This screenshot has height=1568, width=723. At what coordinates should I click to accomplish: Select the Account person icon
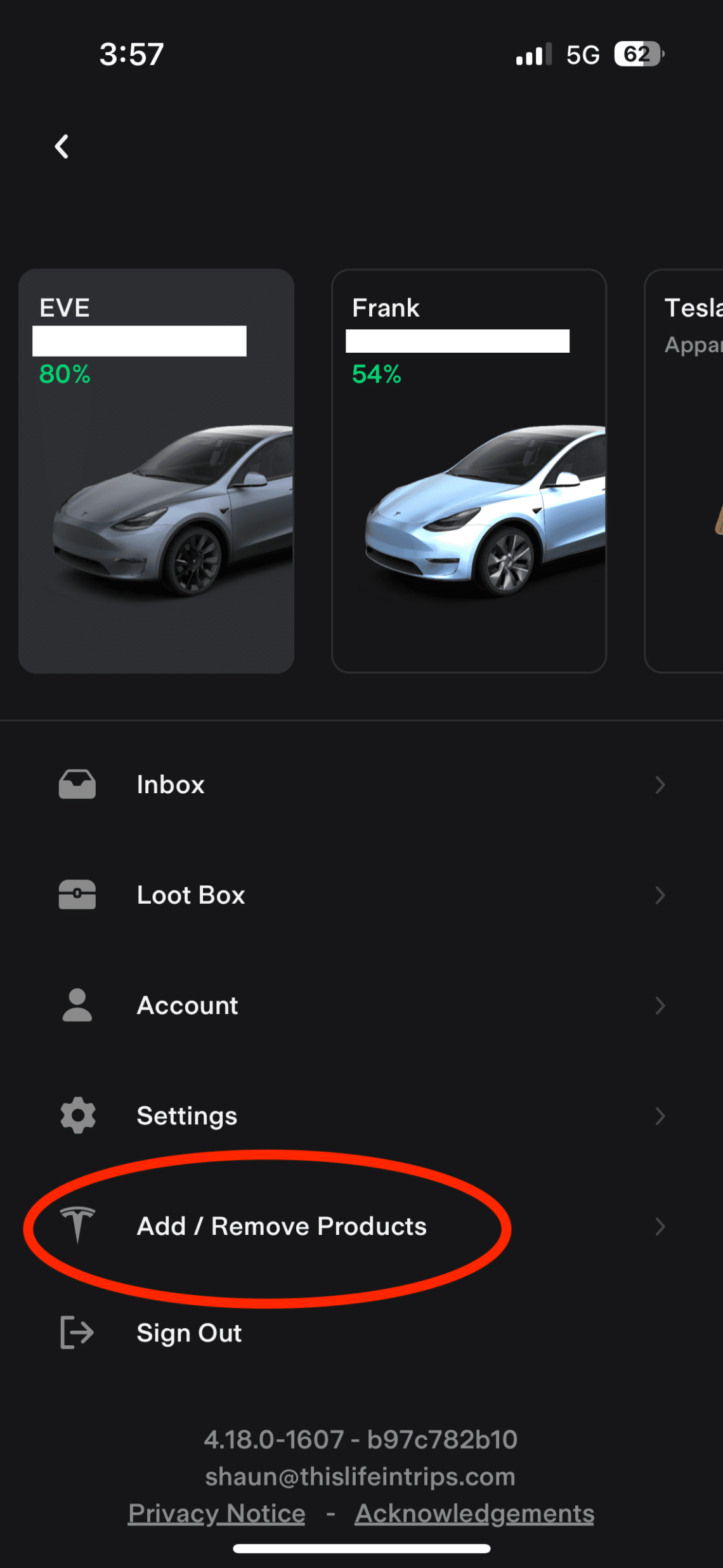click(76, 1005)
